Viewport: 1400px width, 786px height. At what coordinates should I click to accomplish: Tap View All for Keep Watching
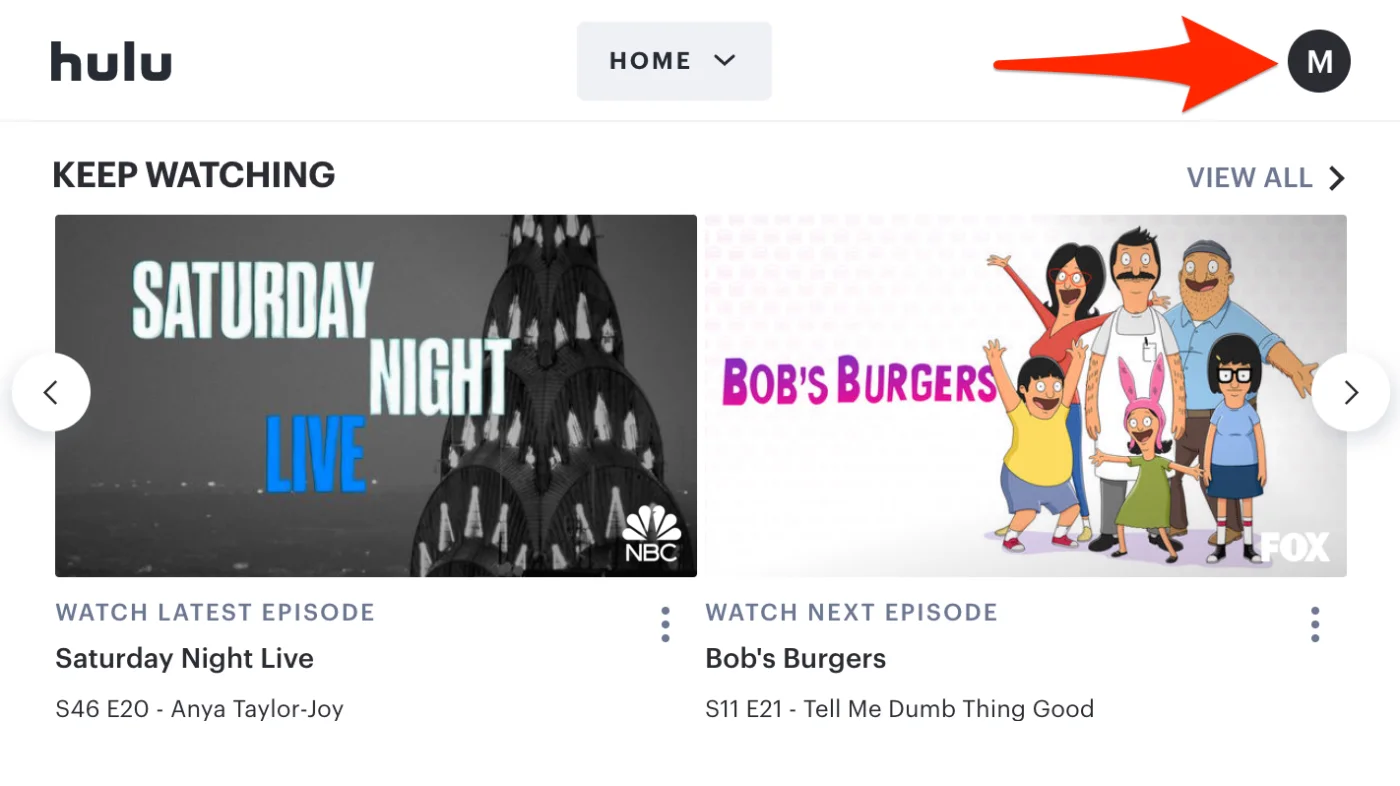point(1265,178)
